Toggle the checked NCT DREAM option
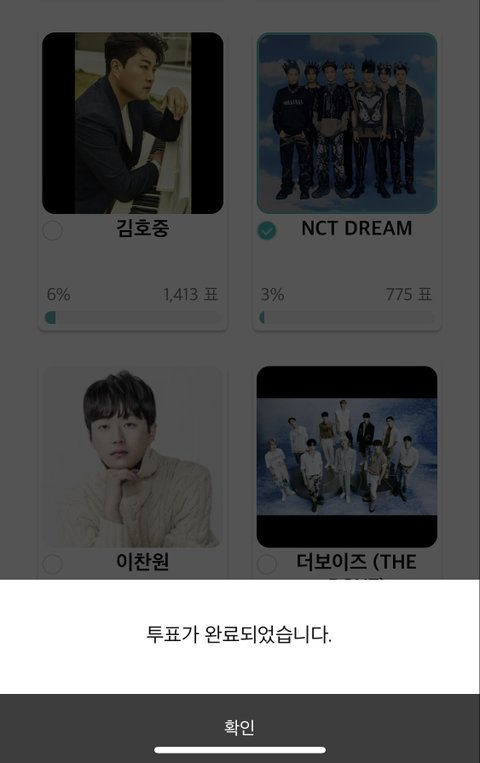 267,231
